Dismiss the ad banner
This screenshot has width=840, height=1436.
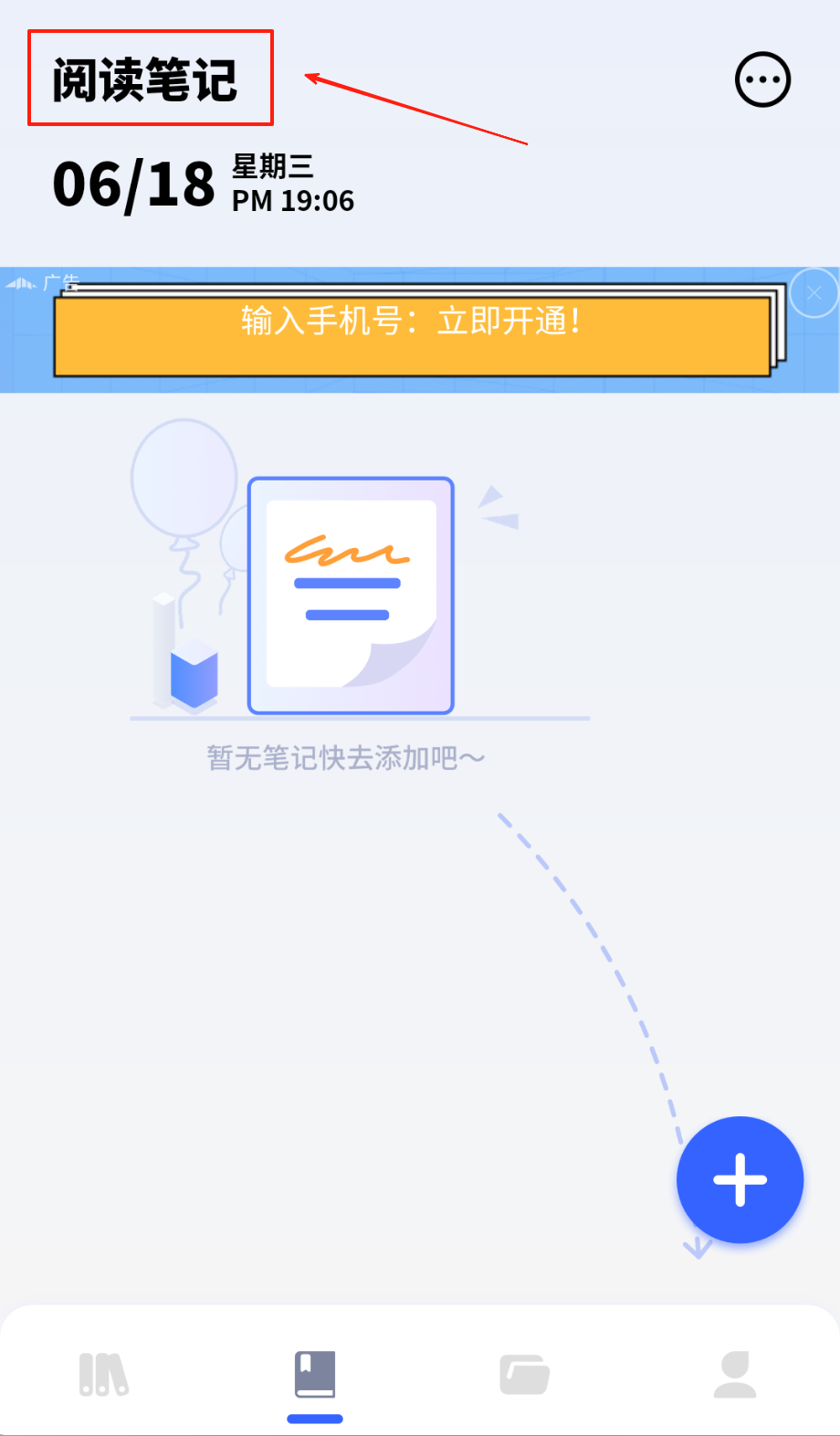(814, 293)
